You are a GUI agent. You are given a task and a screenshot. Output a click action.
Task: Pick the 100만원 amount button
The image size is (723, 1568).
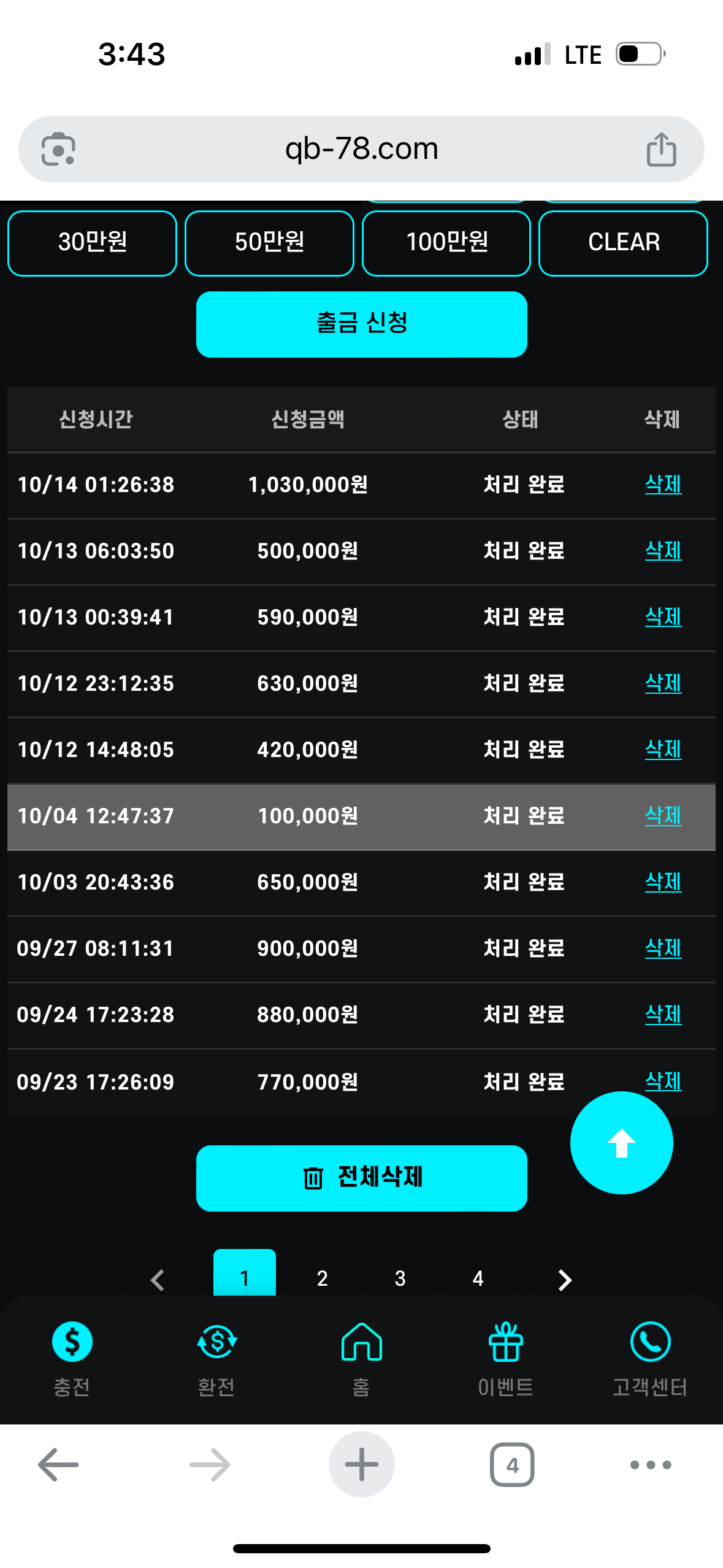(446, 242)
